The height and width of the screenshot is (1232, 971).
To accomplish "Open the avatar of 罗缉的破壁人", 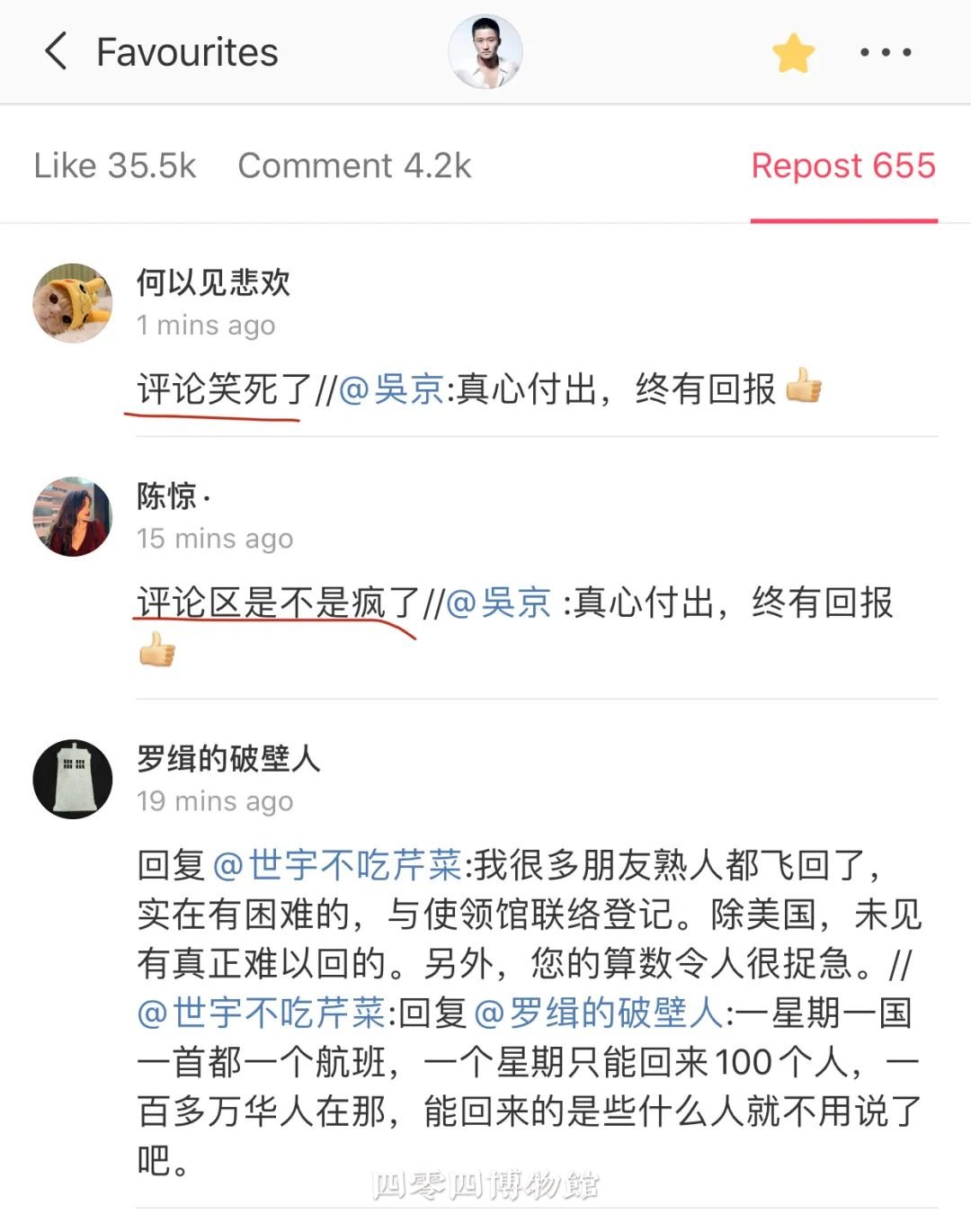I will pos(73,779).
